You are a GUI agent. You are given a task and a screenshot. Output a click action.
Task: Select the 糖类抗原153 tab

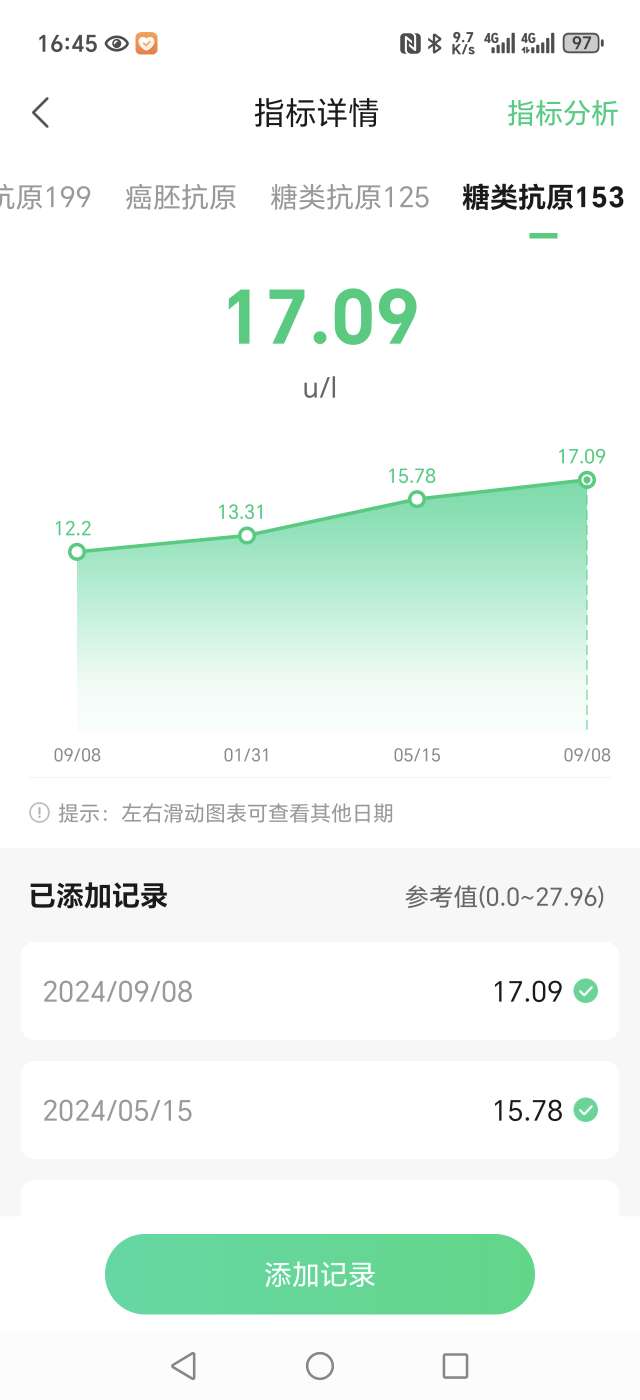[x=543, y=197]
